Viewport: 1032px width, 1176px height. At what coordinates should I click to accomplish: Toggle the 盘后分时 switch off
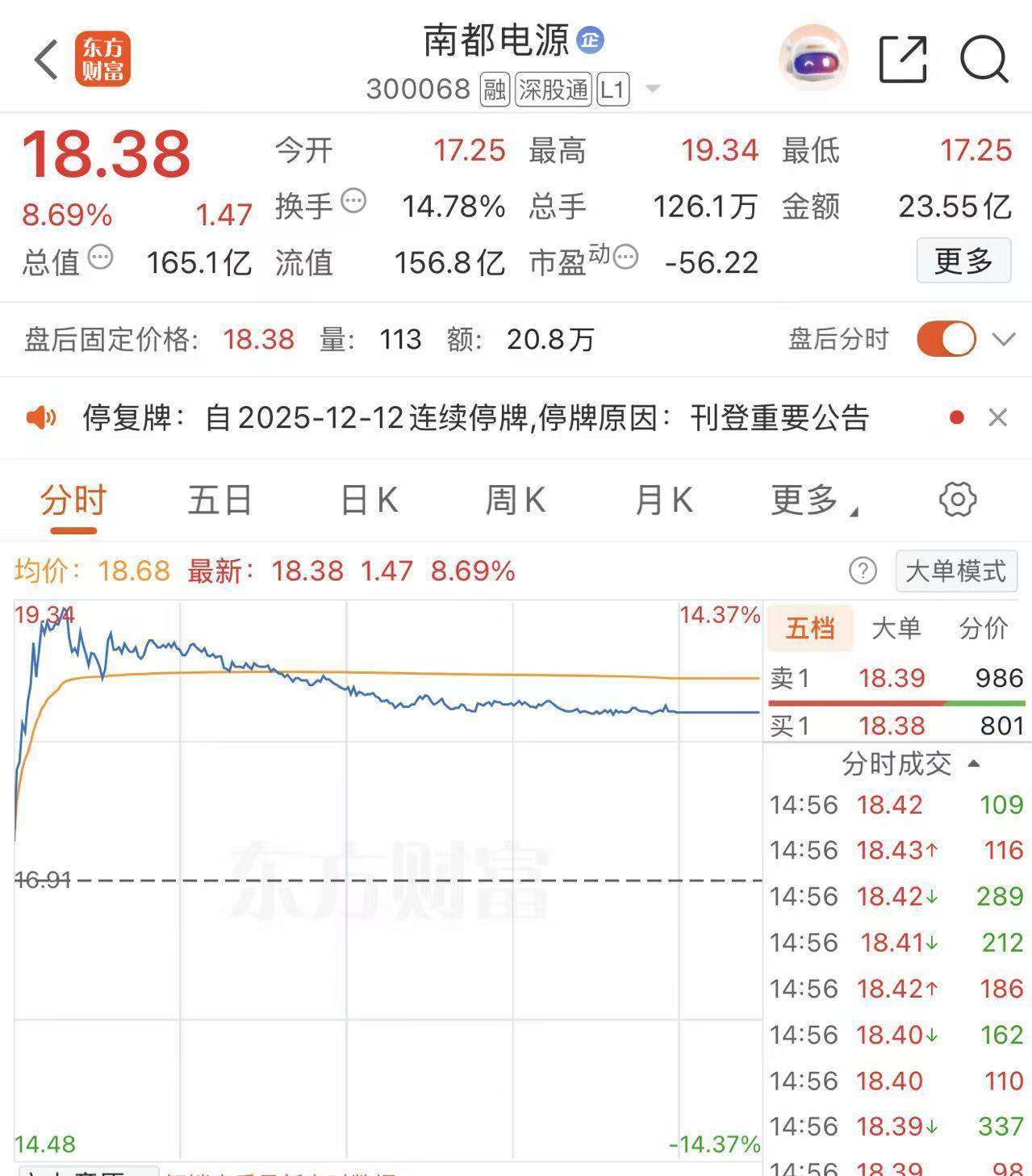(946, 339)
